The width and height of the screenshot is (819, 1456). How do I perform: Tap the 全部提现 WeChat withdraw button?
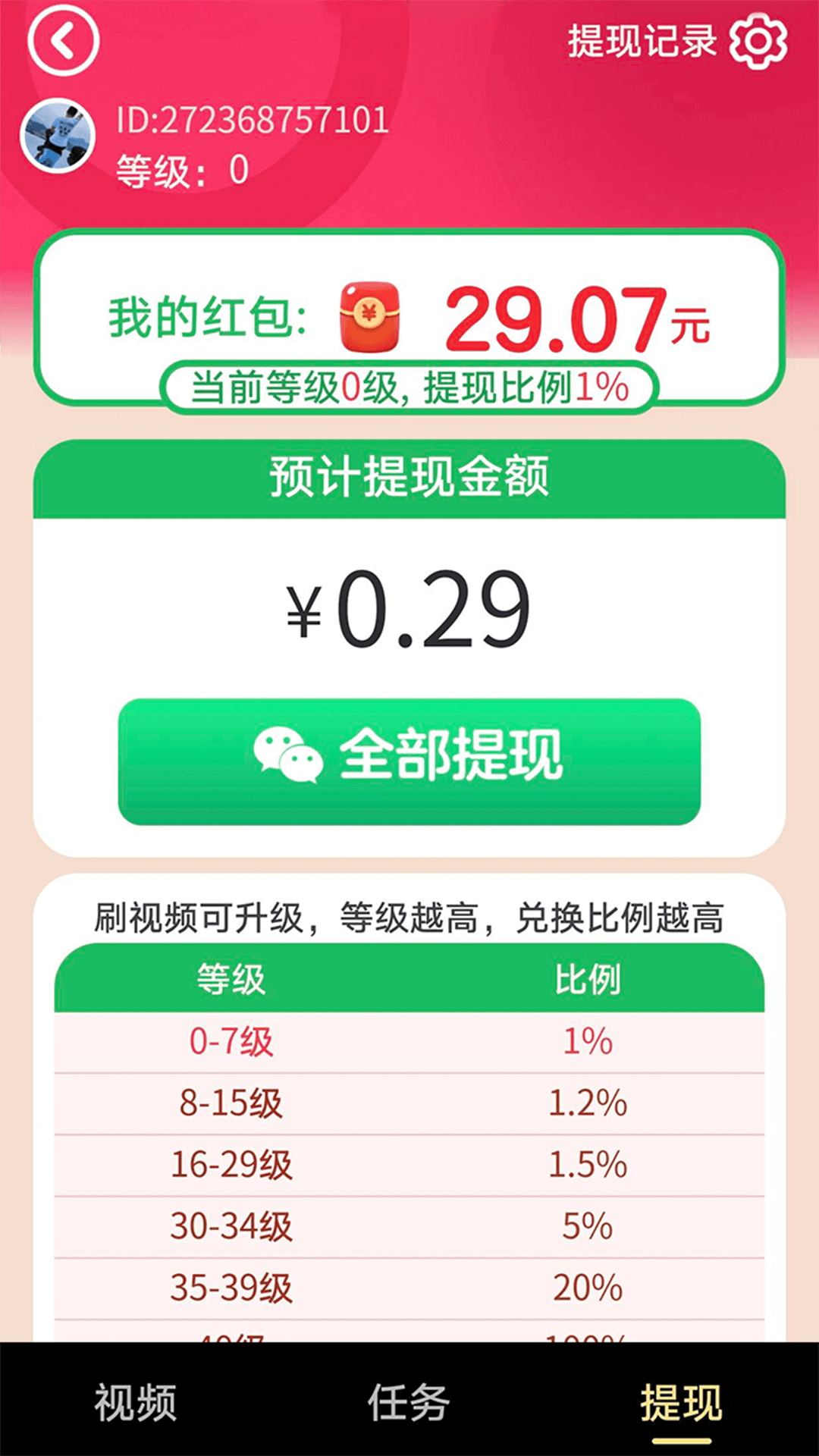(x=409, y=761)
